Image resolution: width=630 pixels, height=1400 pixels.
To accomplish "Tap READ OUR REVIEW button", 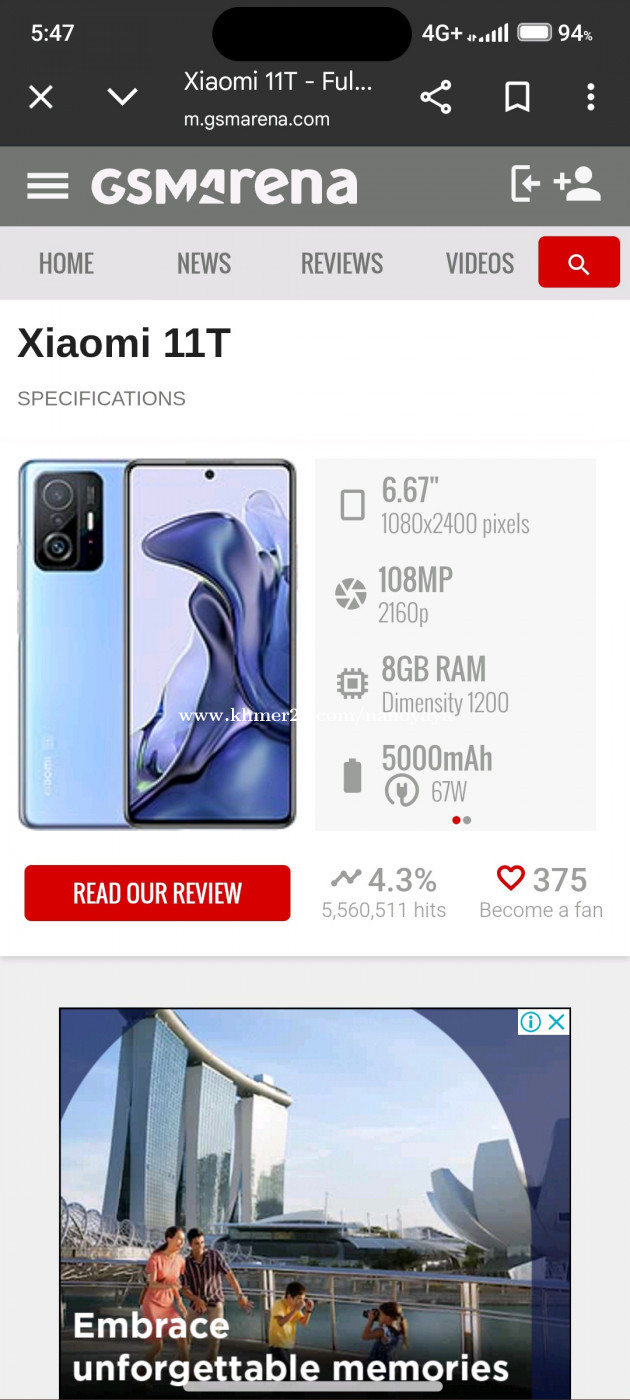I will 157,893.
